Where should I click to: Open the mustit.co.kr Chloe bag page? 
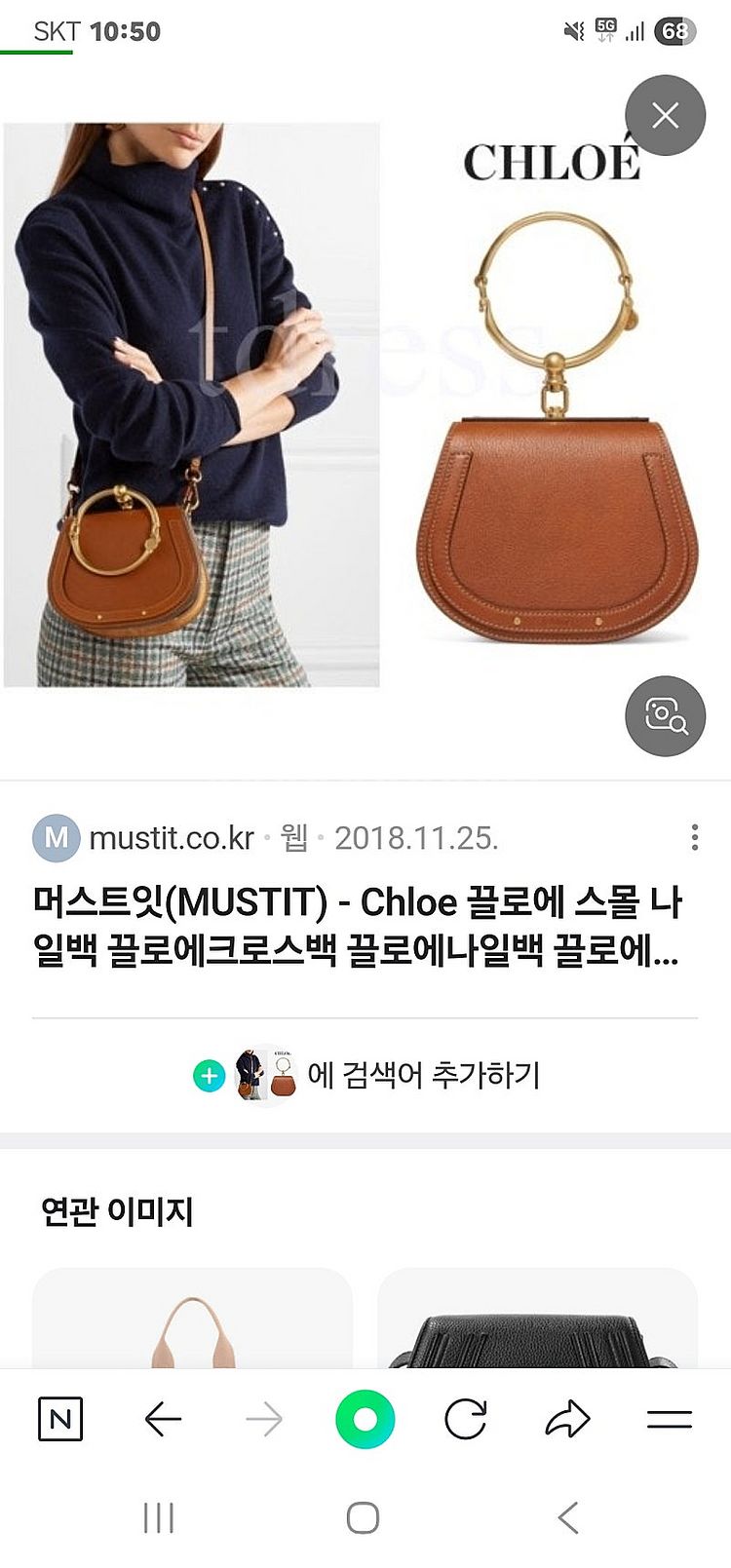357,927
